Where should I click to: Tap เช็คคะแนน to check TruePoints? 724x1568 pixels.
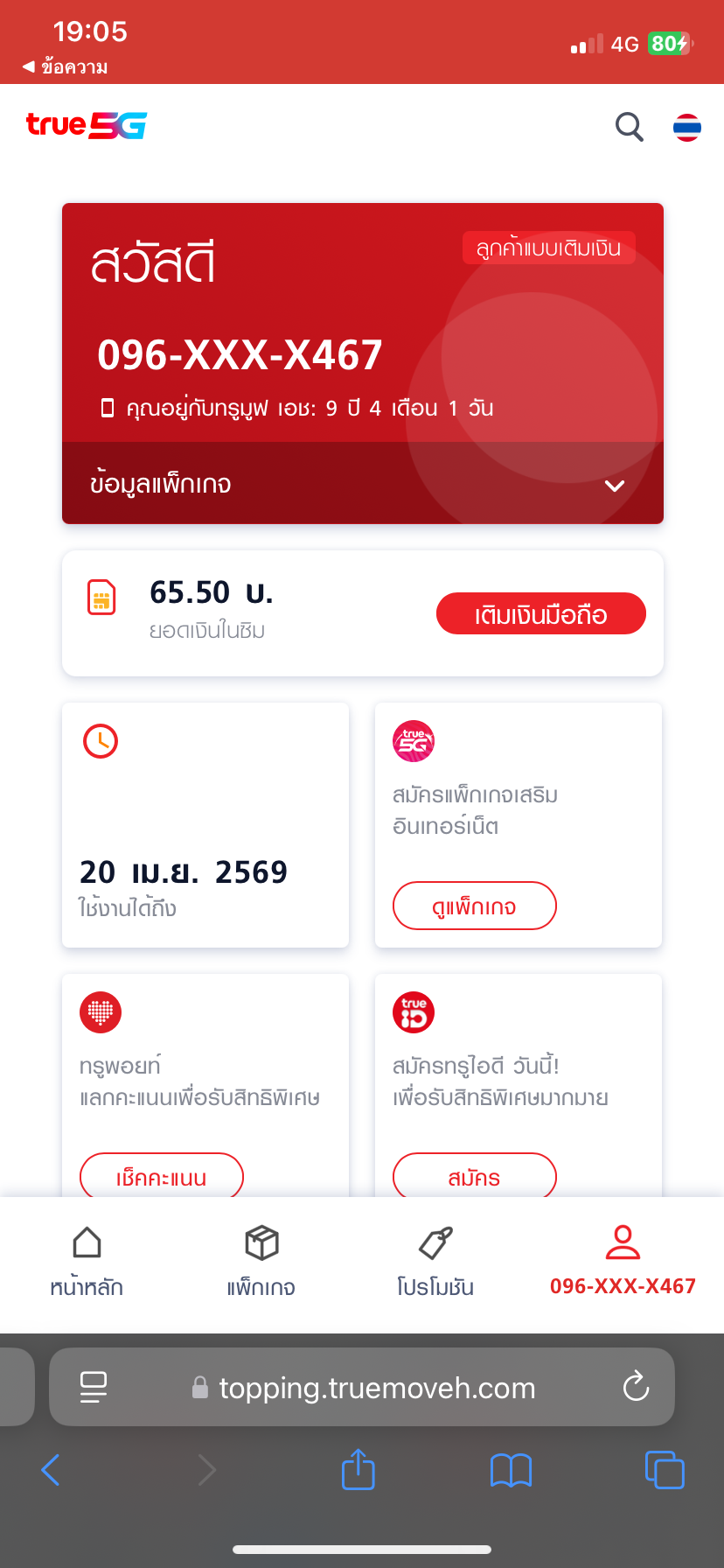(x=162, y=1175)
